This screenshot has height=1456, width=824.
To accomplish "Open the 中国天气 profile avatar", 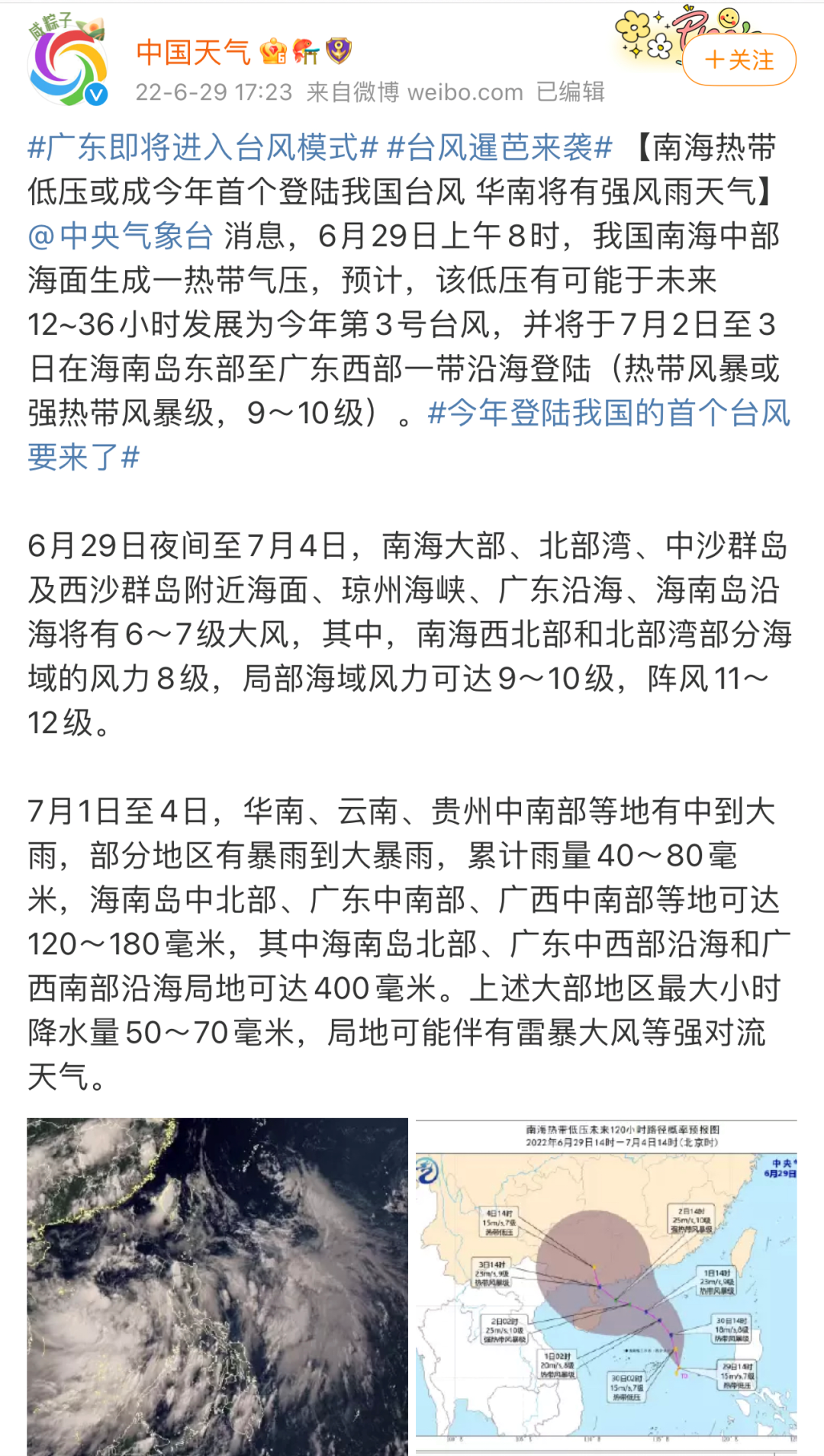I will (67, 66).
